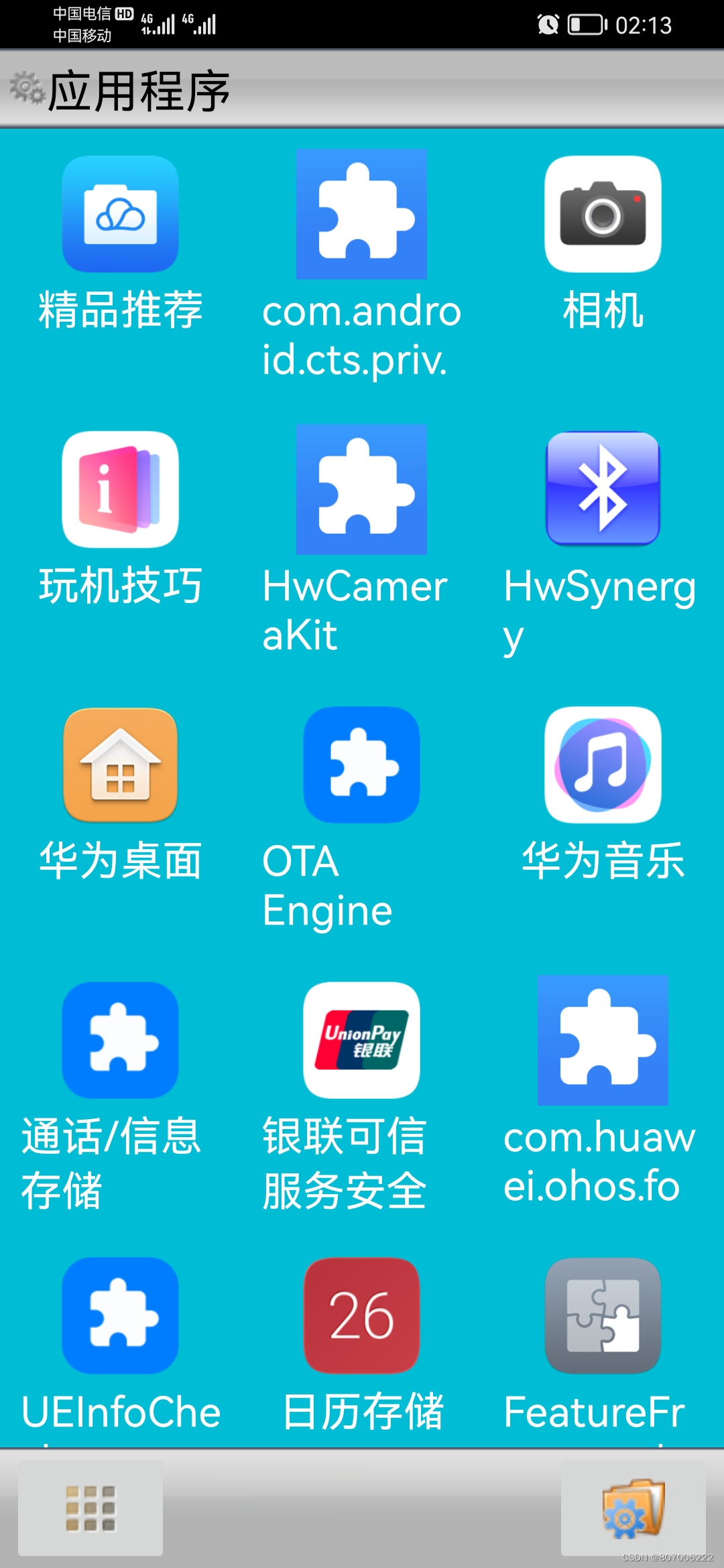The width and height of the screenshot is (724, 1568).
Task: Launch OTA Engine
Action: (x=362, y=765)
